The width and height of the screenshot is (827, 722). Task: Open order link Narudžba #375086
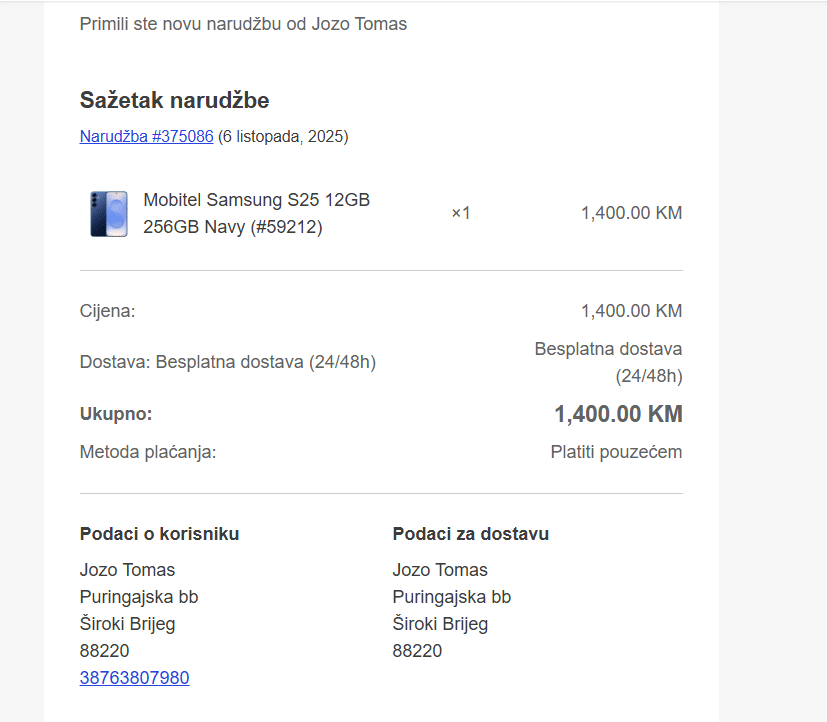pos(146,136)
